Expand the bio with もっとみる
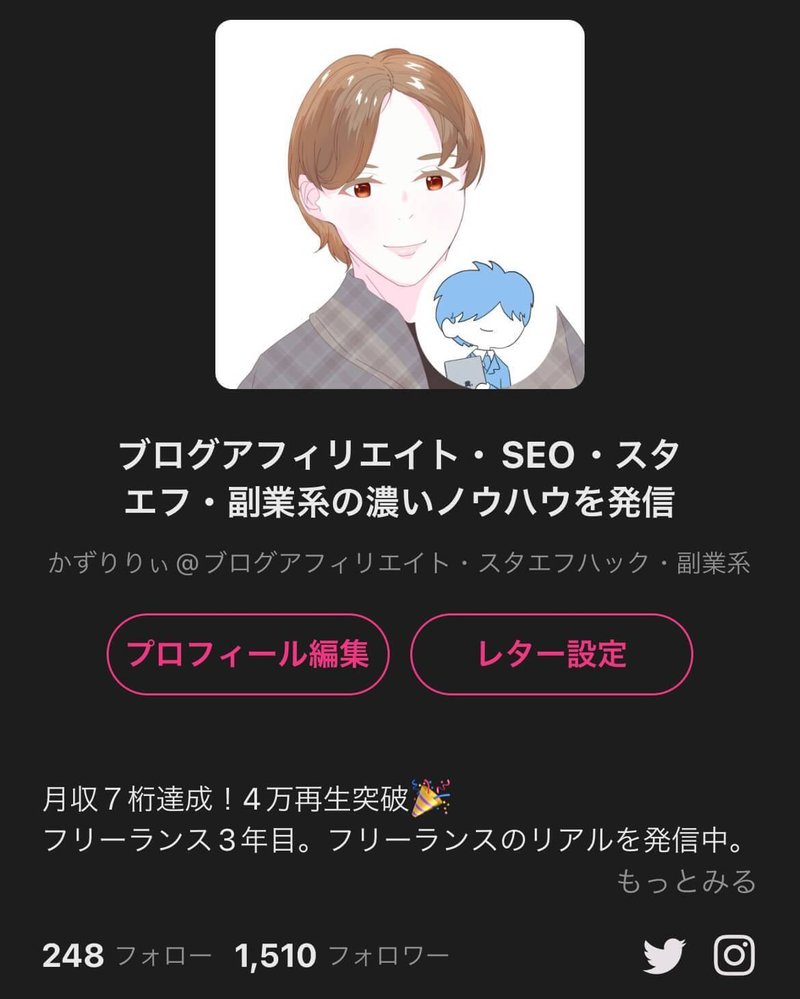This screenshot has width=800, height=999. (x=685, y=881)
